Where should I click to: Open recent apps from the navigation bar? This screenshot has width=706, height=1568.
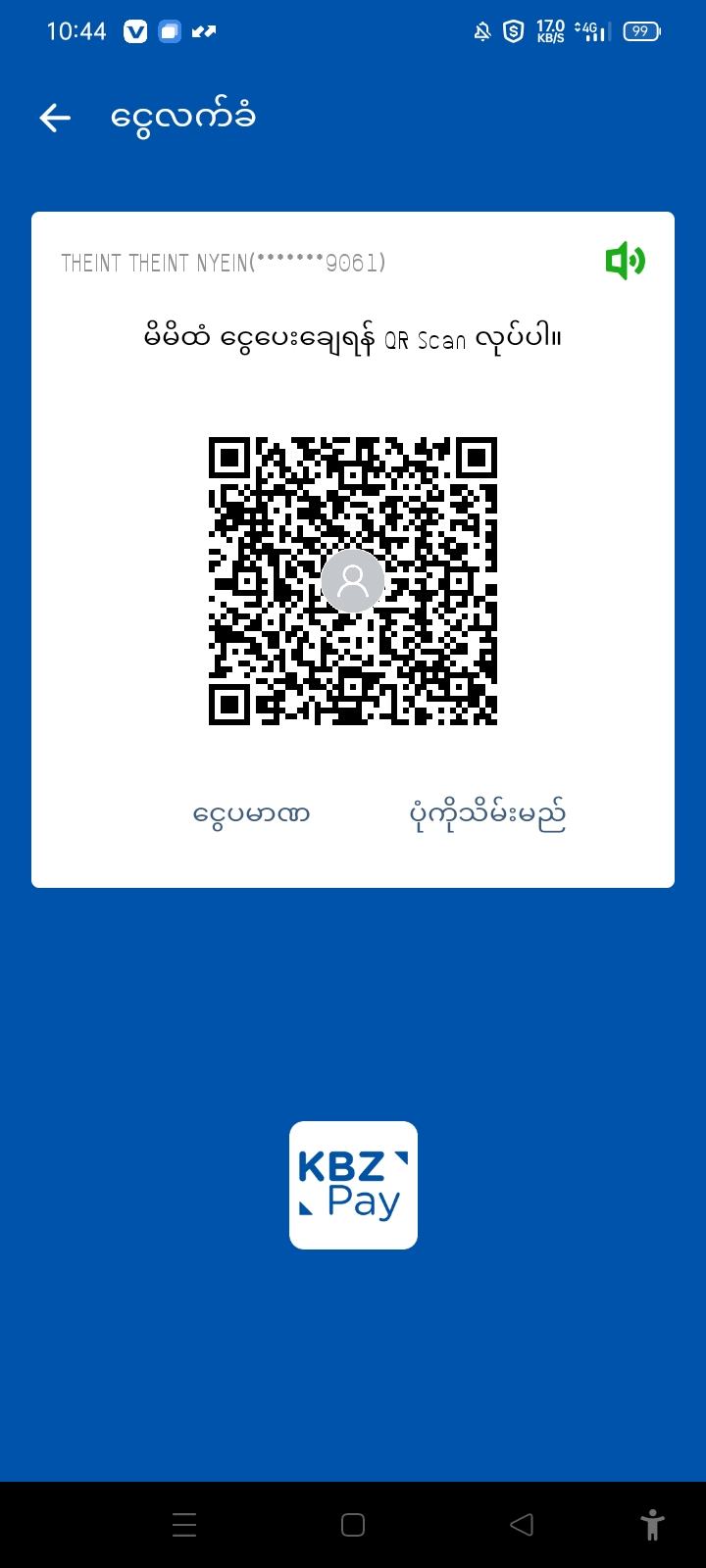coord(184,1525)
